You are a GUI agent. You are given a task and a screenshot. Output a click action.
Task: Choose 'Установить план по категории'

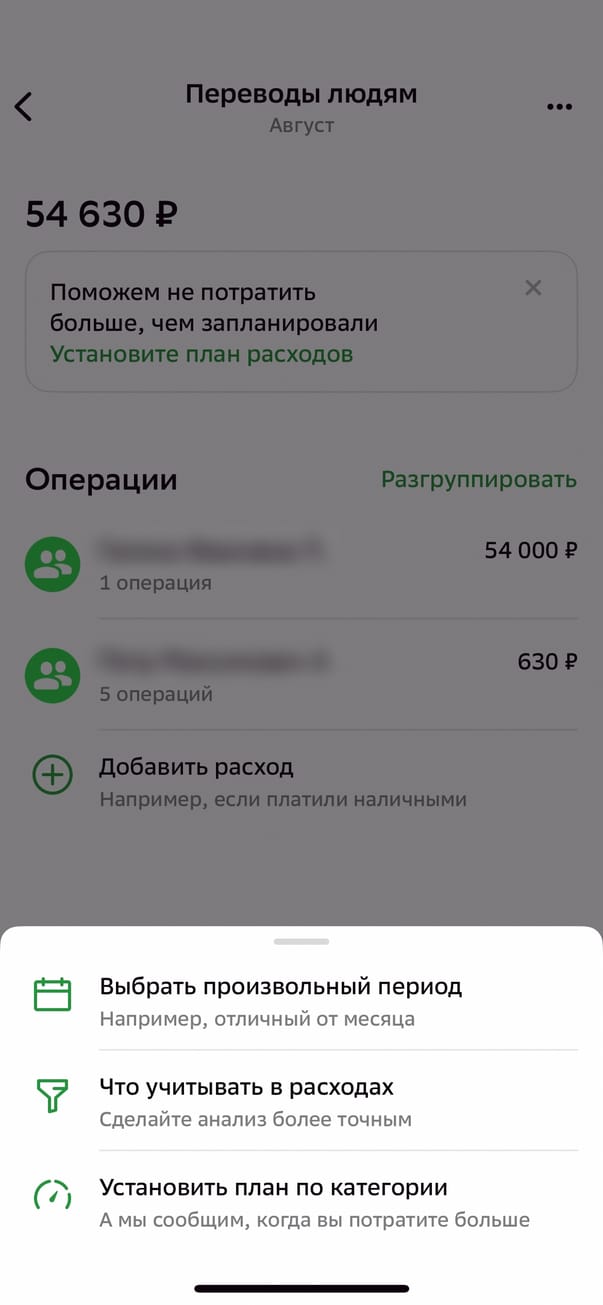tap(273, 1202)
